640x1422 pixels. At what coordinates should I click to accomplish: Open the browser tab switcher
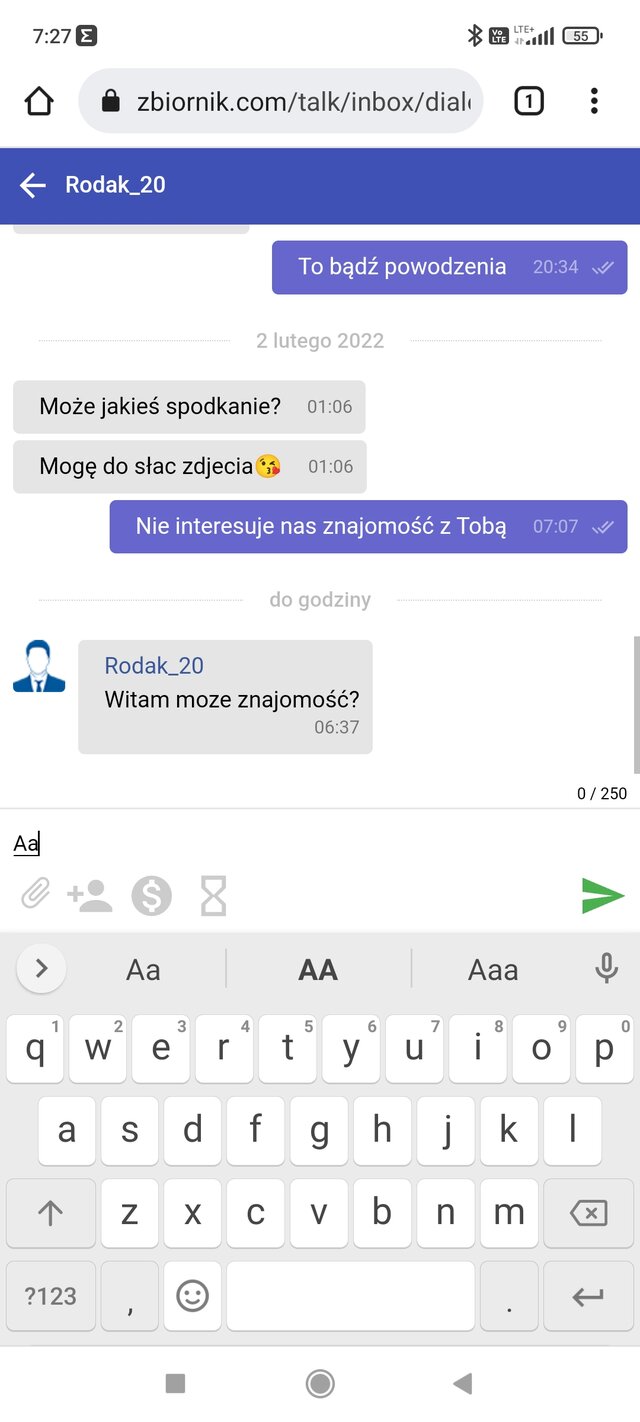(529, 101)
